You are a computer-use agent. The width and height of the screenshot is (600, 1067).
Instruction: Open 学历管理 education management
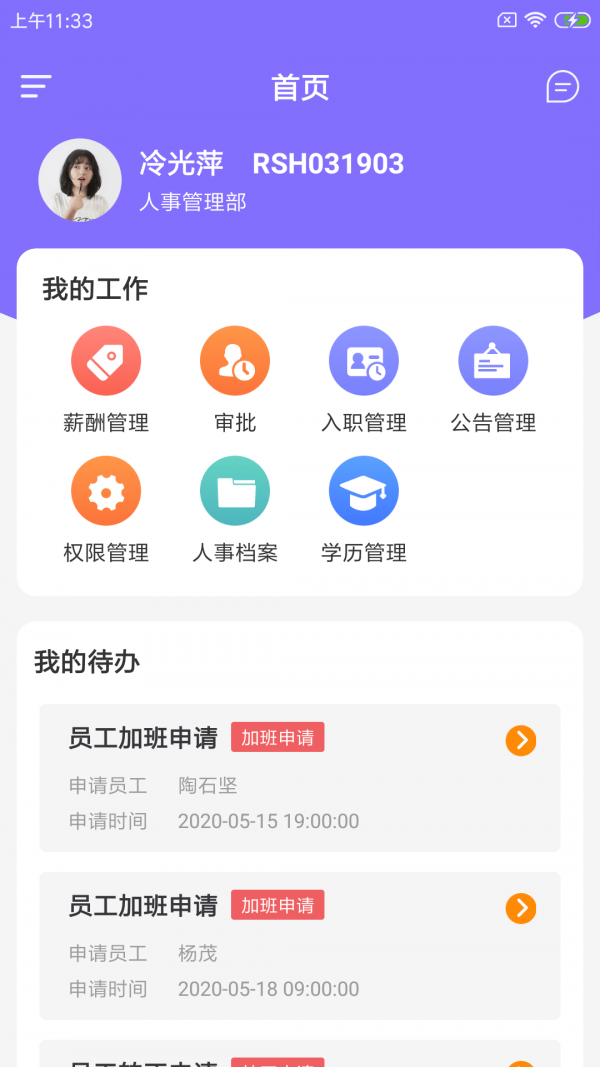[364, 490]
